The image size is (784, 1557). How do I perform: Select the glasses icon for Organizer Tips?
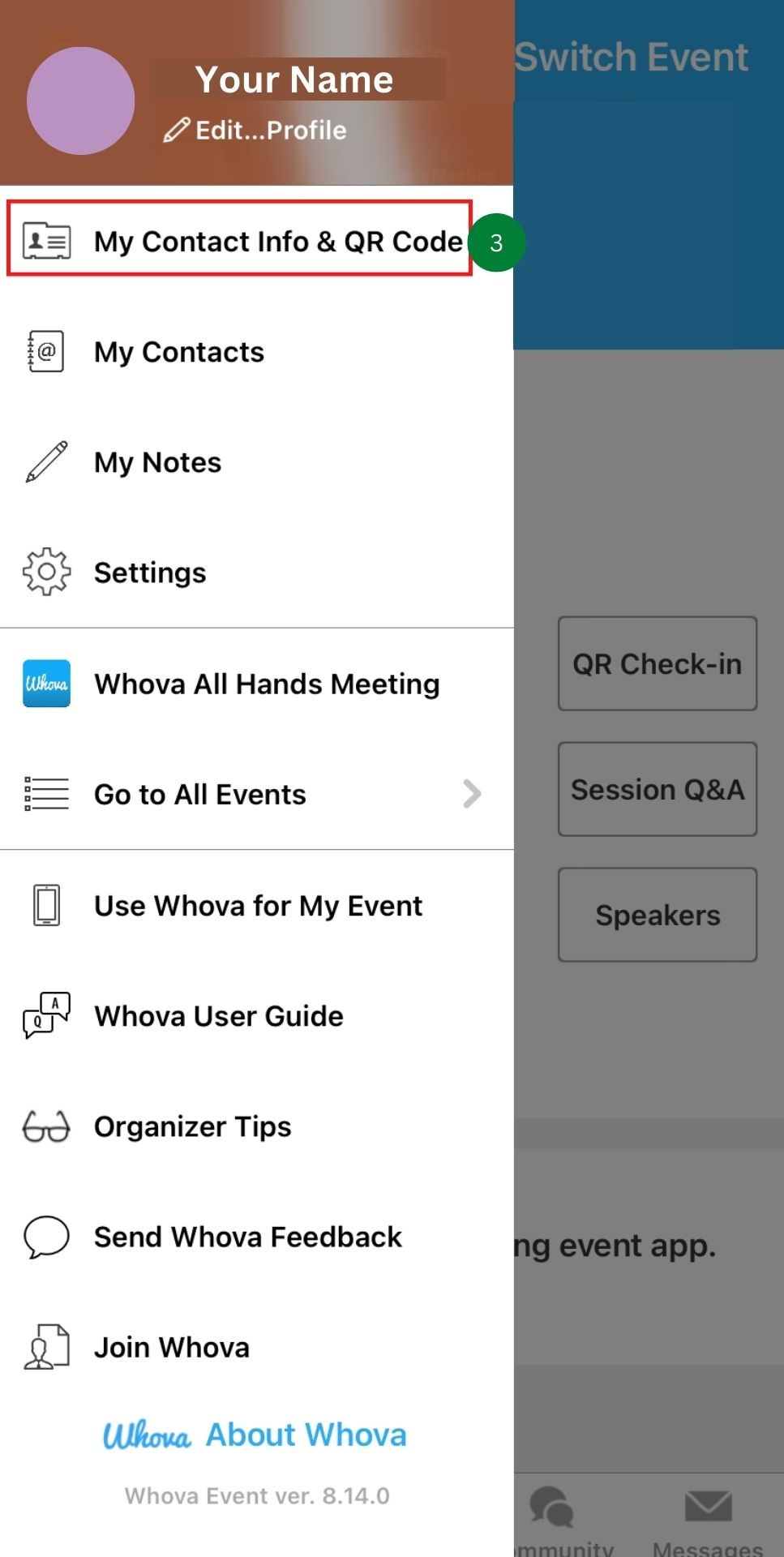[46, 1126]
